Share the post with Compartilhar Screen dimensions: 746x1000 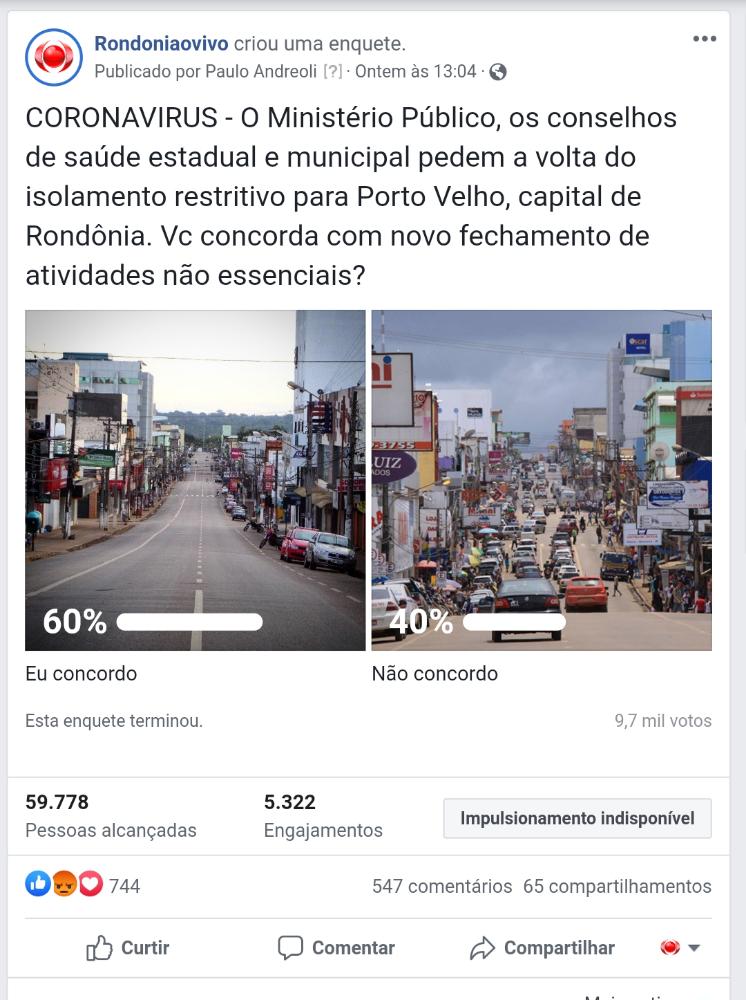pyautogui.click(x=542, y=948)
